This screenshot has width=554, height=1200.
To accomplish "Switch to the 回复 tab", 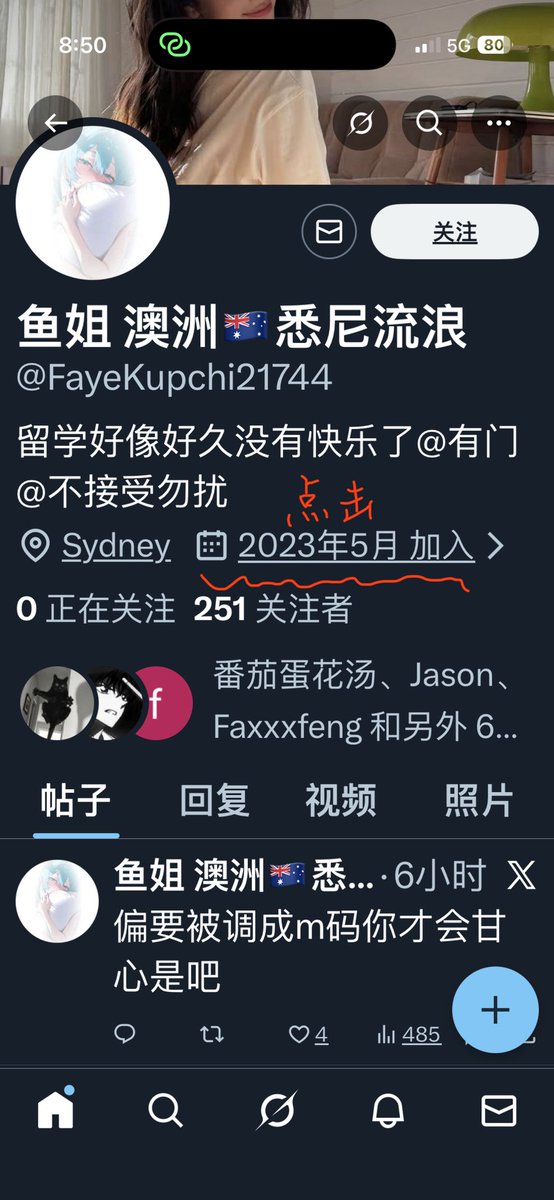I will click(214, 800).
